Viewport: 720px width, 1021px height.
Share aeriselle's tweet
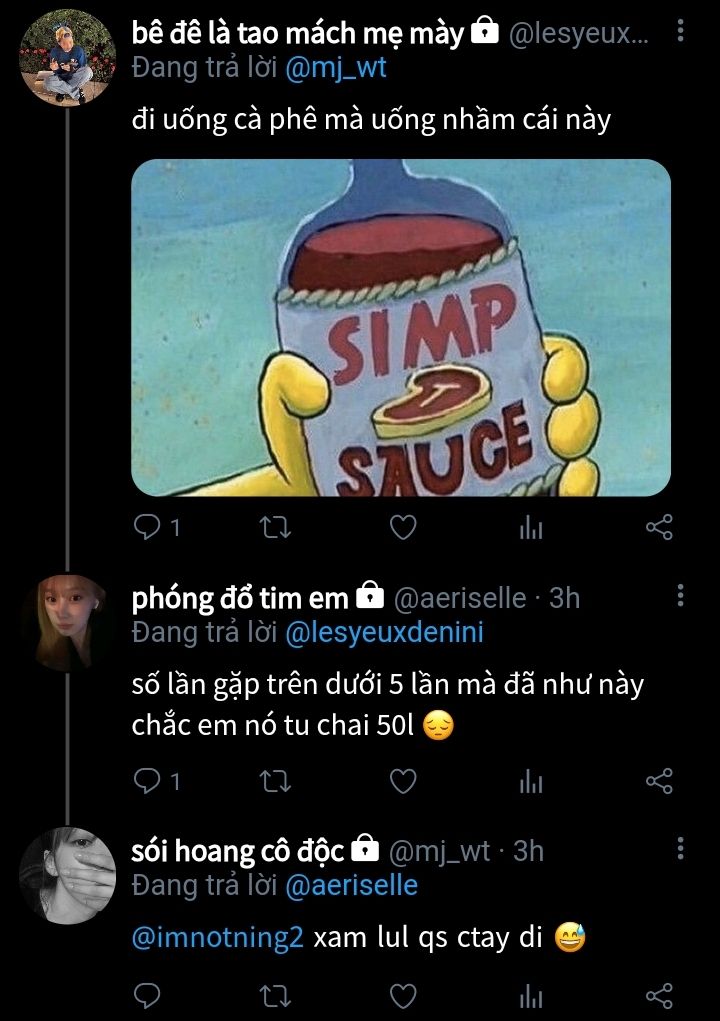coord(659,781)
